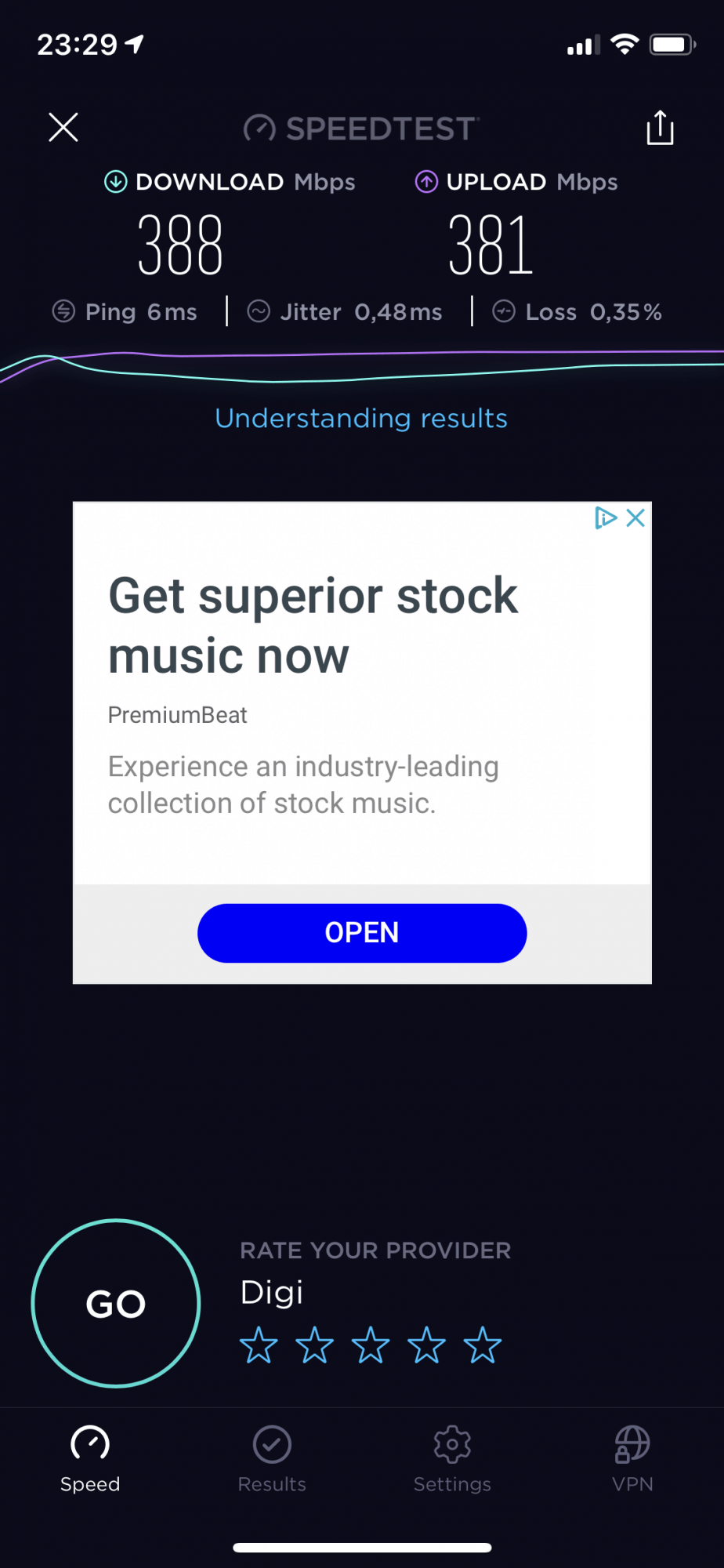Screen dimensions: 724x1568
Task: Dismiss the PremiumBeat ad
Action: click(635, 517)
